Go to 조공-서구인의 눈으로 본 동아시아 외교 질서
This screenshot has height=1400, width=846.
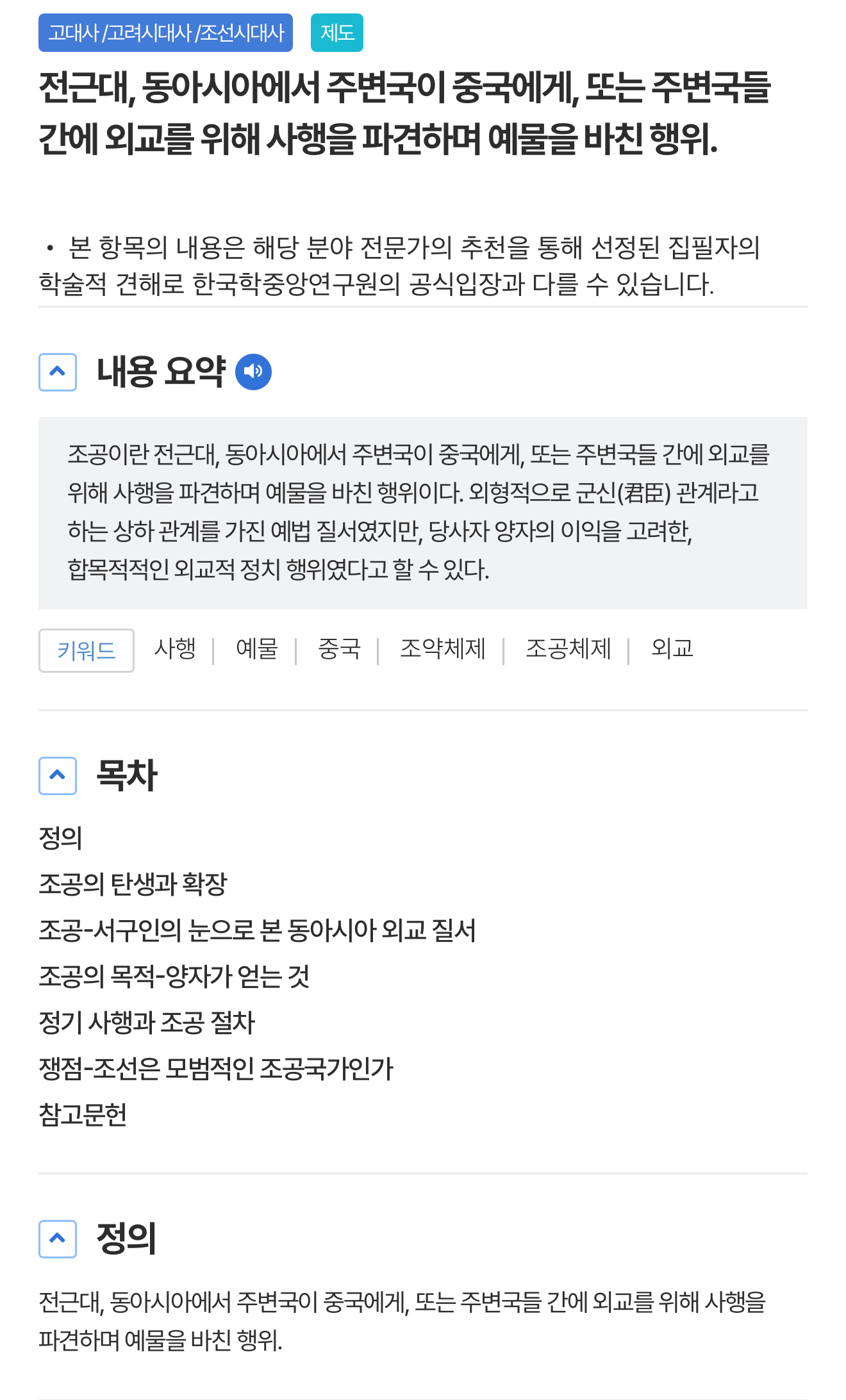coord(257,930)
